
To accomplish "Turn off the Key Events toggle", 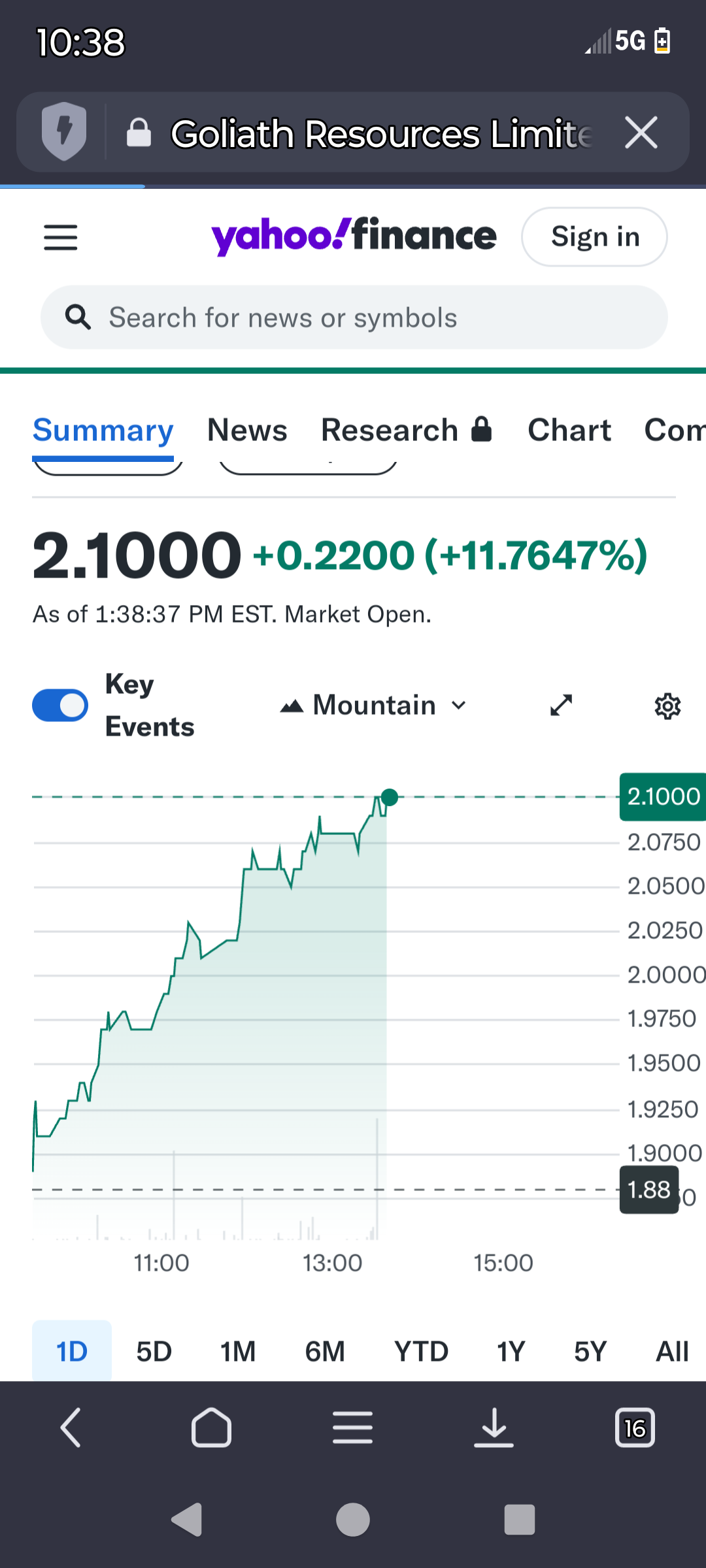I will click(60, 706).
